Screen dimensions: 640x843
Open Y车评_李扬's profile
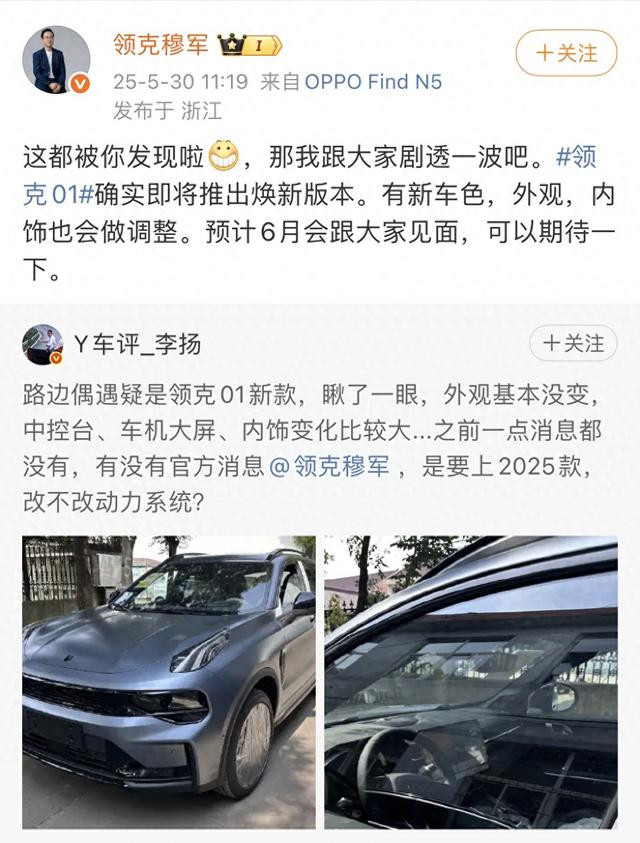coord(137,345)
